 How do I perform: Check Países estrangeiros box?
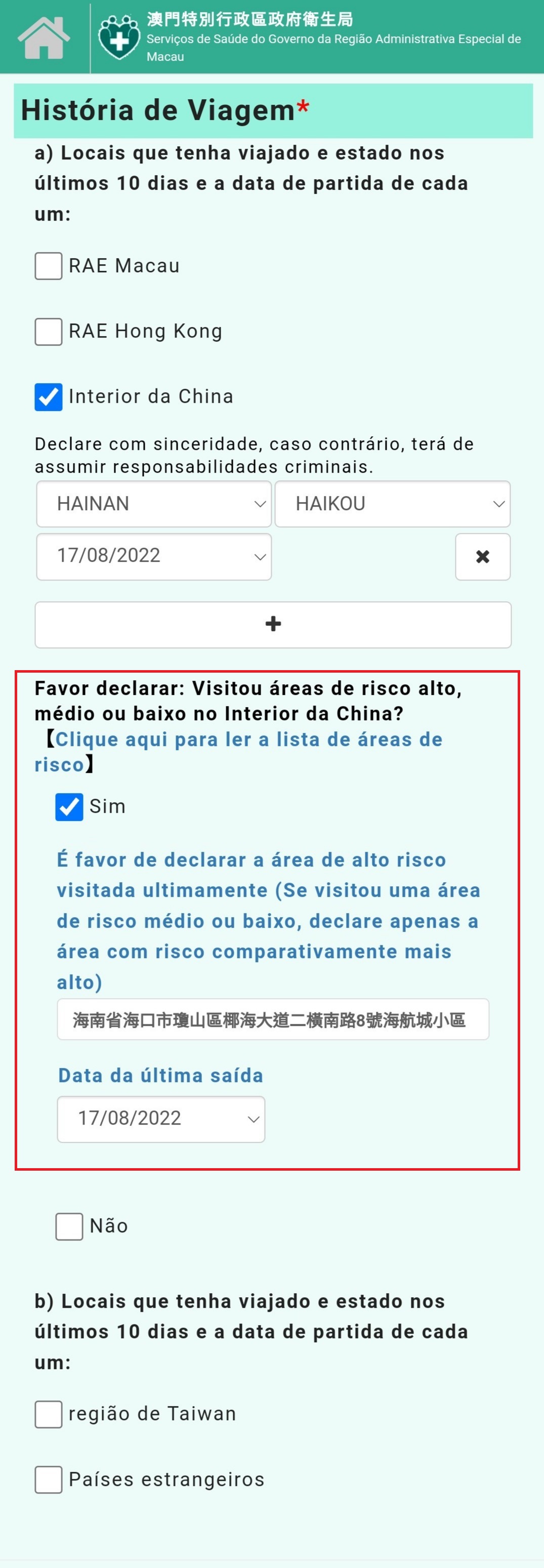click(49, 1480)
